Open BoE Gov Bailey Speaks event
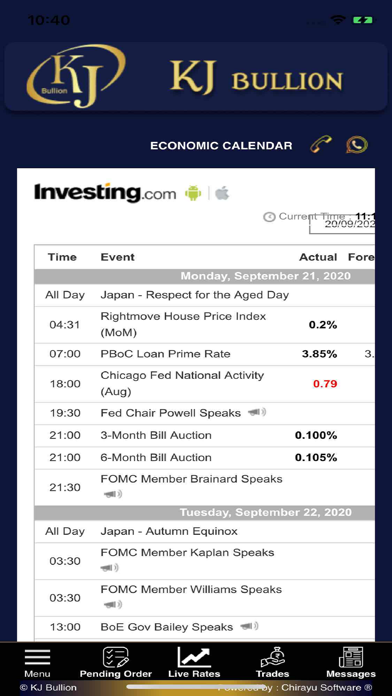The width and height of the screenshot is (392, 696). coord(167,627)
